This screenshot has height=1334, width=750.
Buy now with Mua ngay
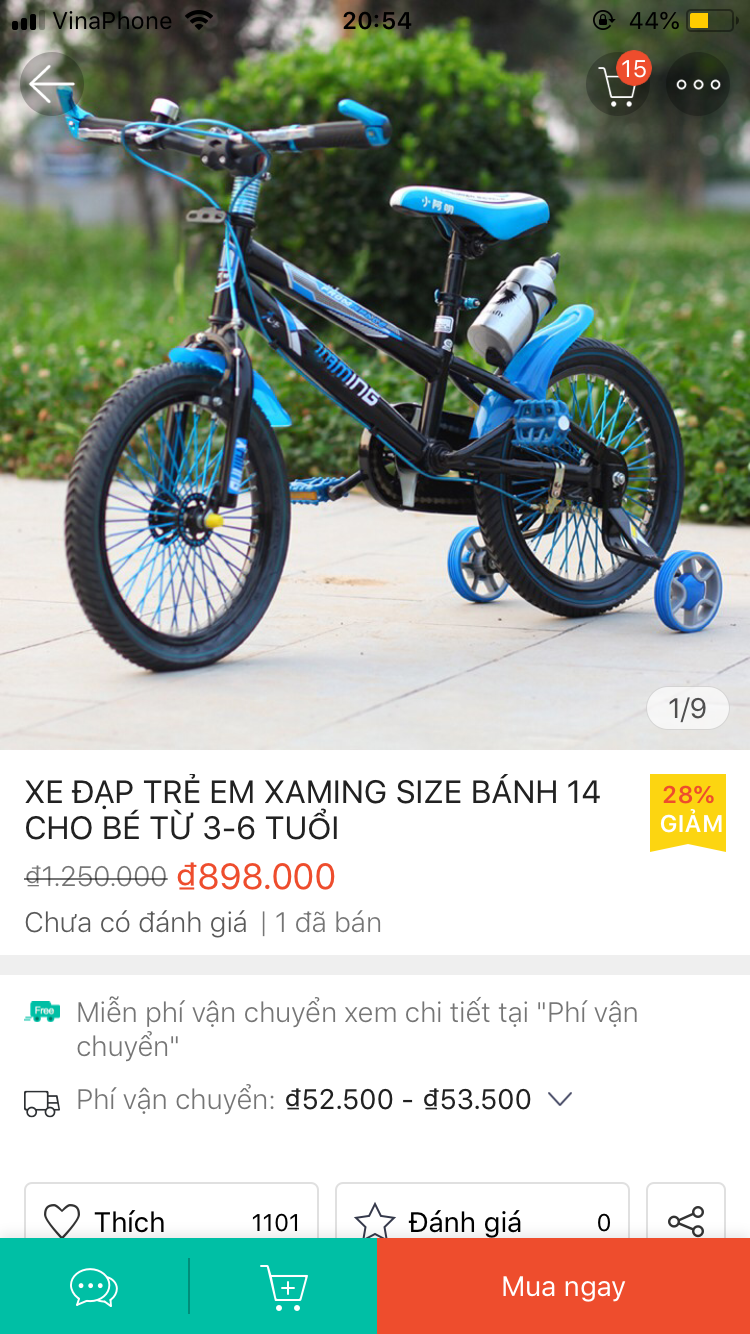coord(564,1287)
